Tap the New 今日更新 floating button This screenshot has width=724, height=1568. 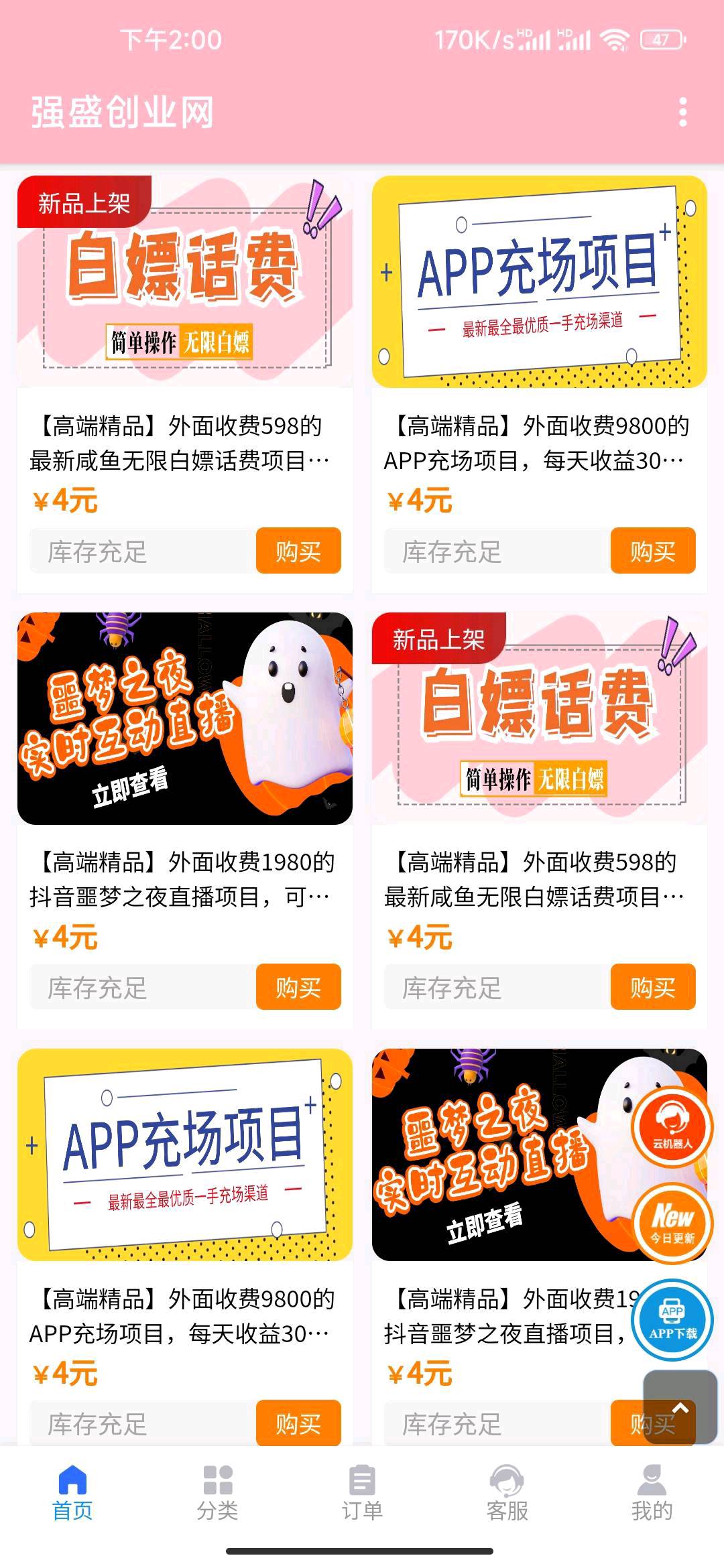672,1224
